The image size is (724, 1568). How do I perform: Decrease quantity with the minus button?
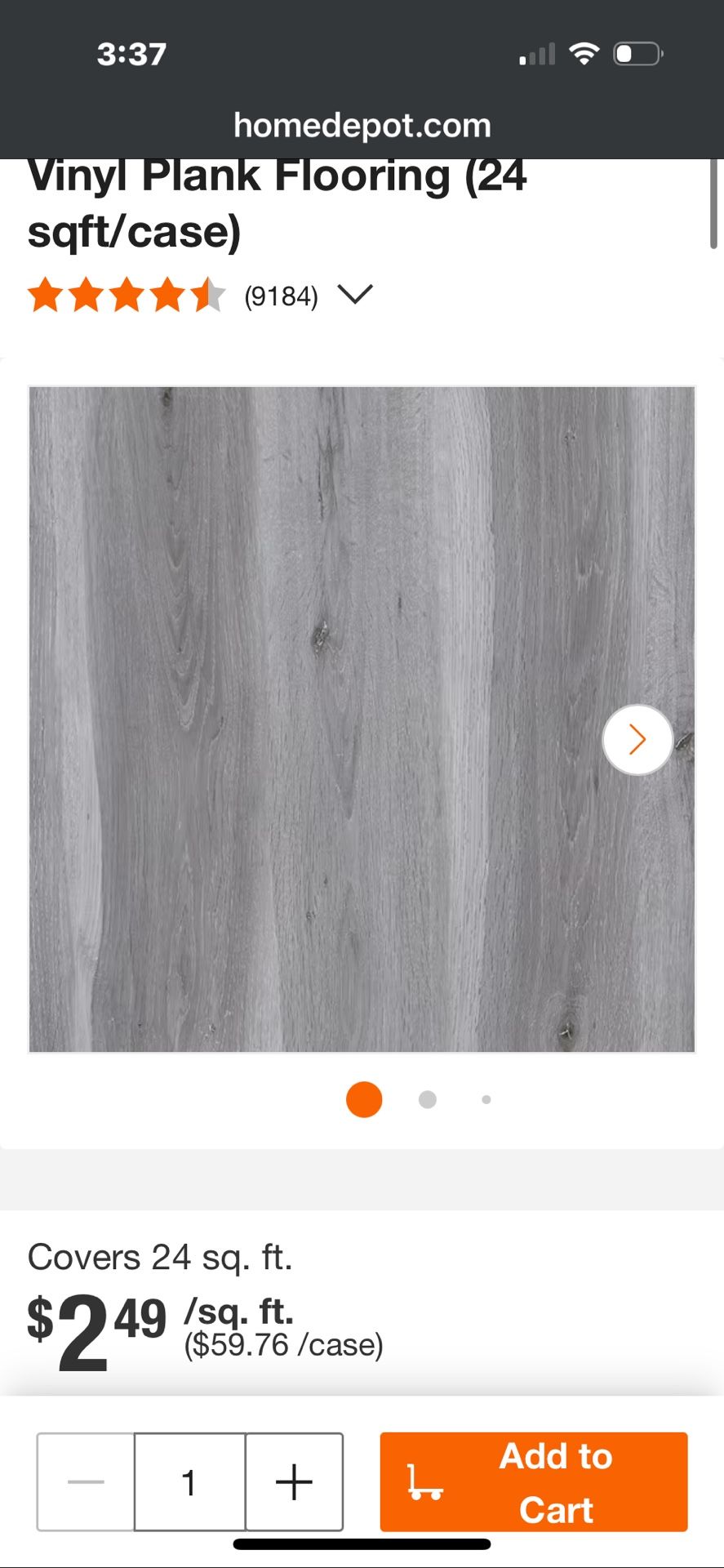(86, 1481)
